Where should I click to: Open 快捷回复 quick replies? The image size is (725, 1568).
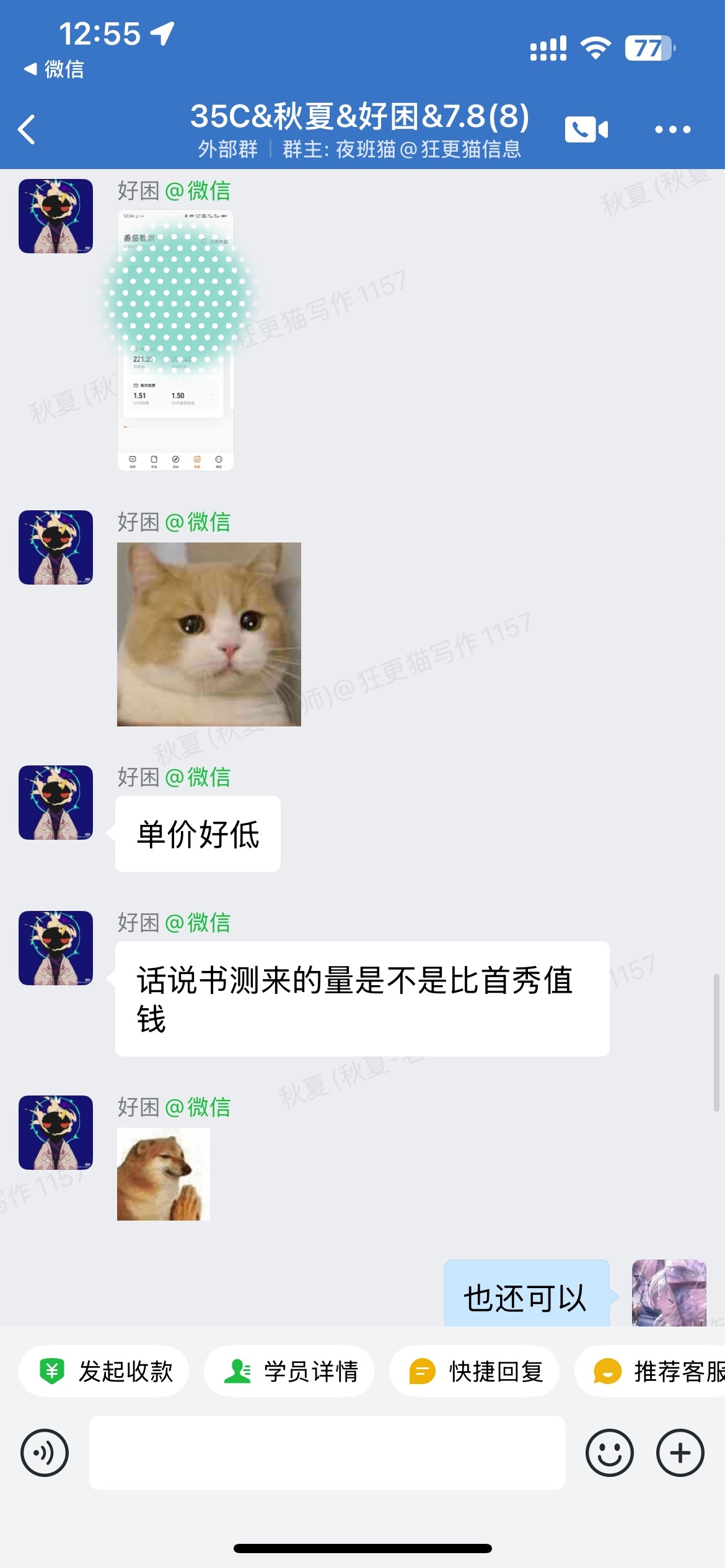pos(474,1371)
